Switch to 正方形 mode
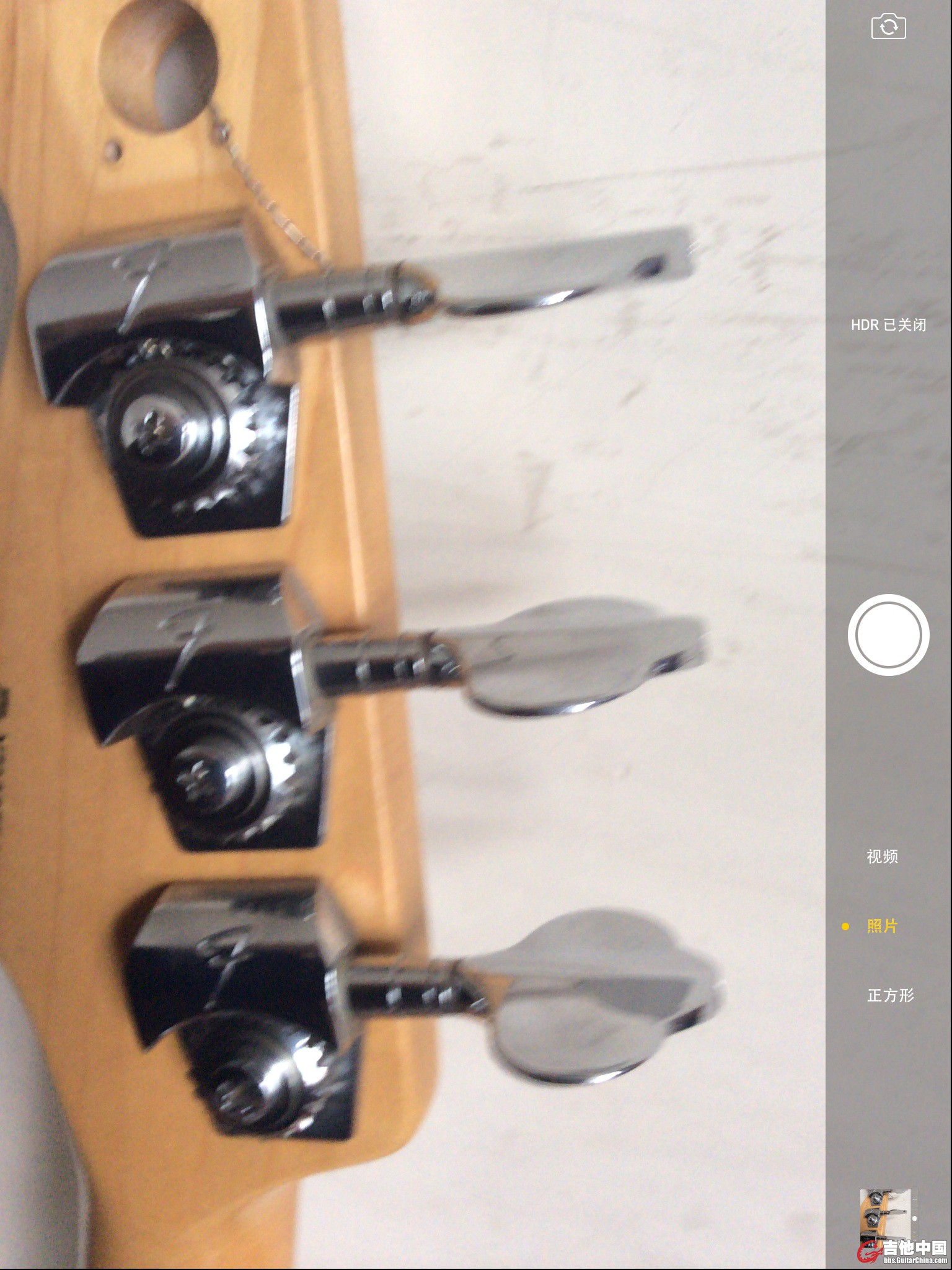 pos(890,996)
